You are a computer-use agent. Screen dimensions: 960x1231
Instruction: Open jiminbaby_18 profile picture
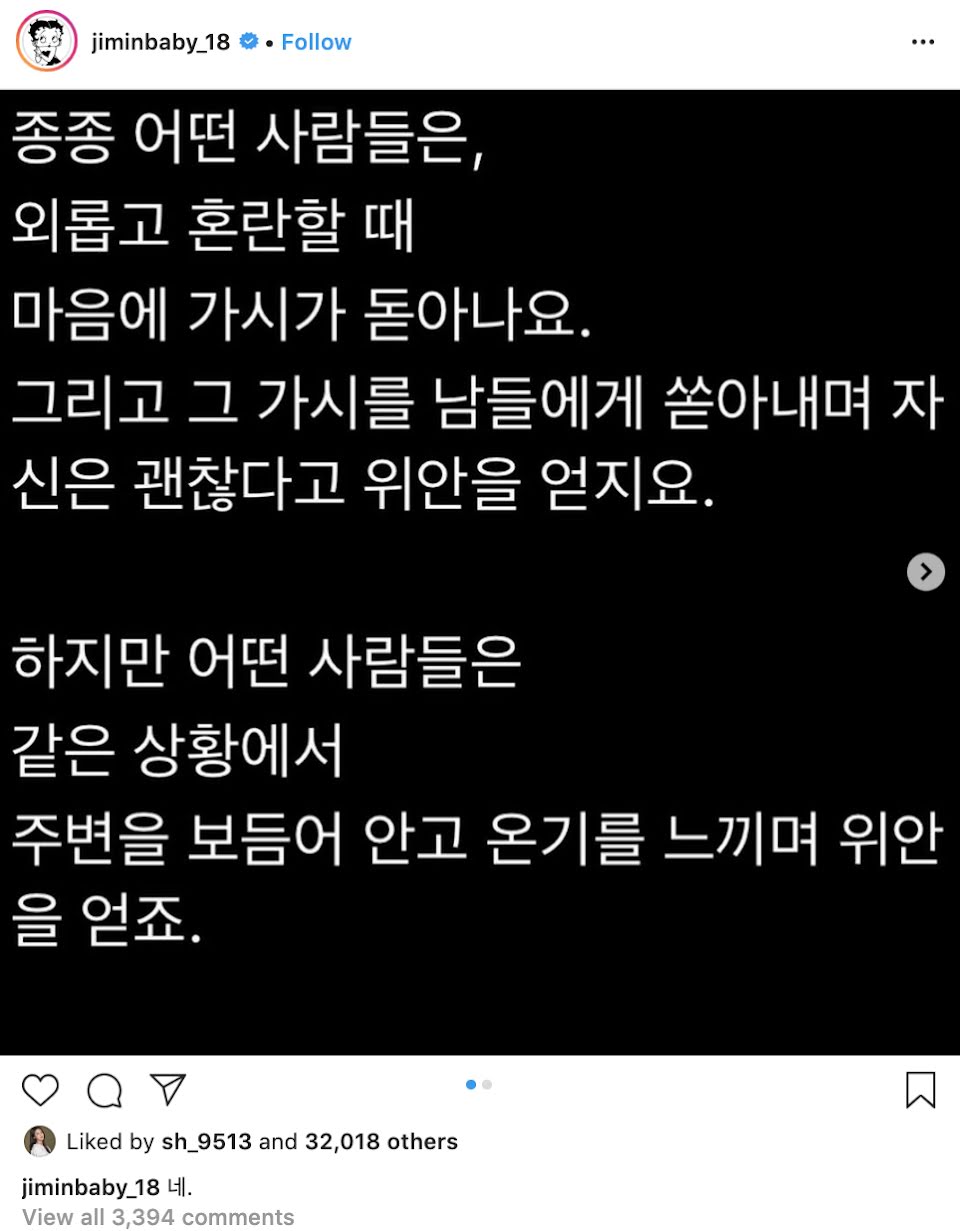tap(46, 41)
